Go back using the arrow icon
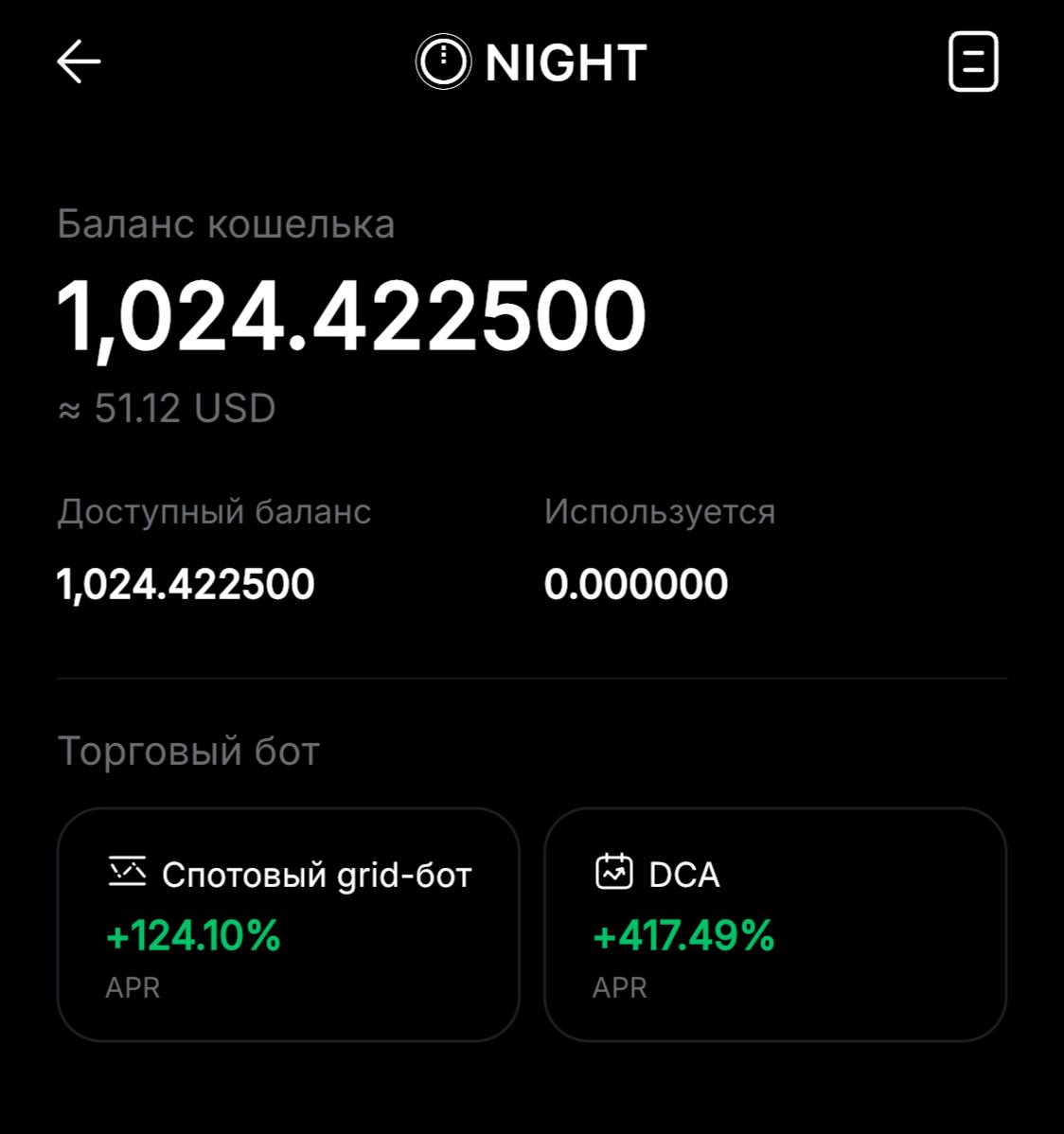The image size is (1064, 1134). point(79,62)
